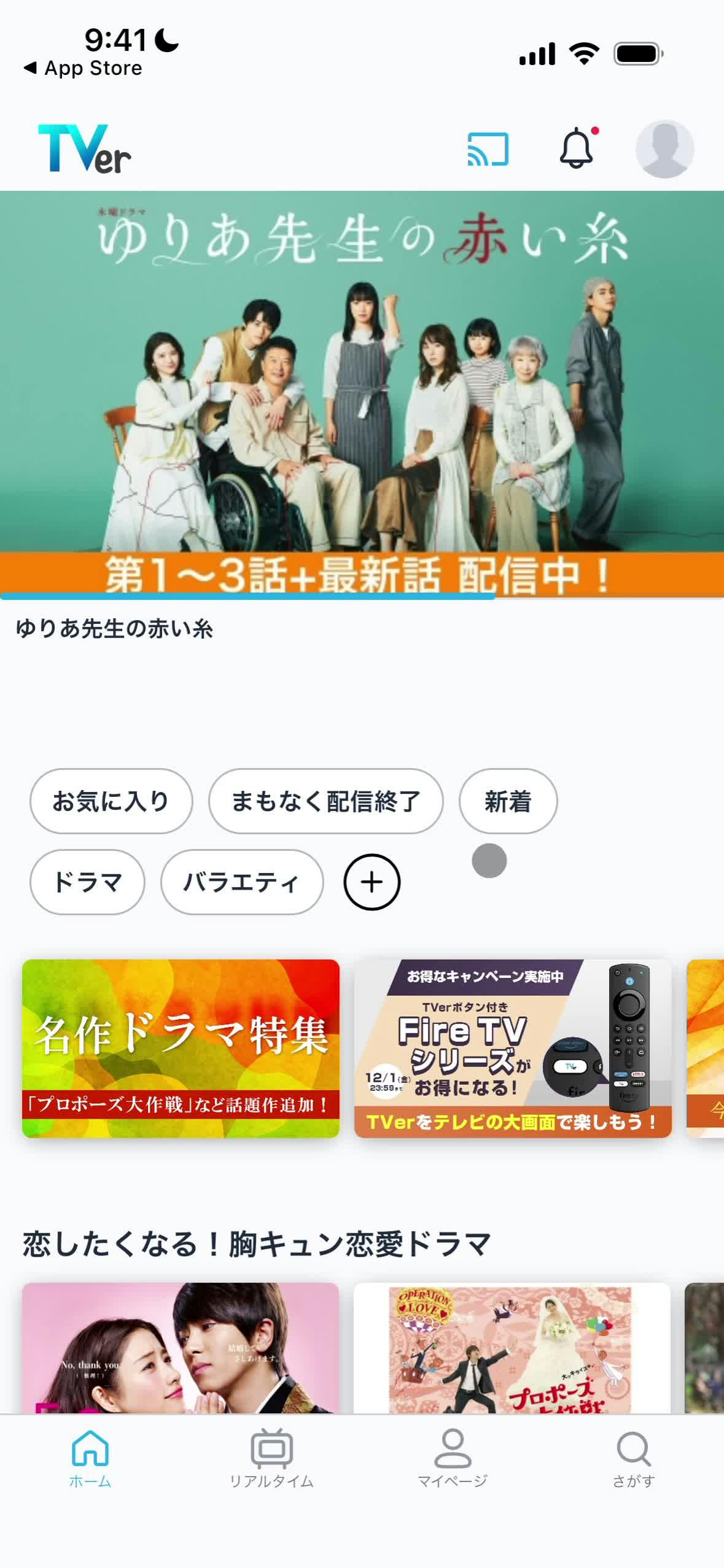Viewport: 724px width, 1568px height.
Task: Add more genres with the plus button
Action: tap(372, 882)
